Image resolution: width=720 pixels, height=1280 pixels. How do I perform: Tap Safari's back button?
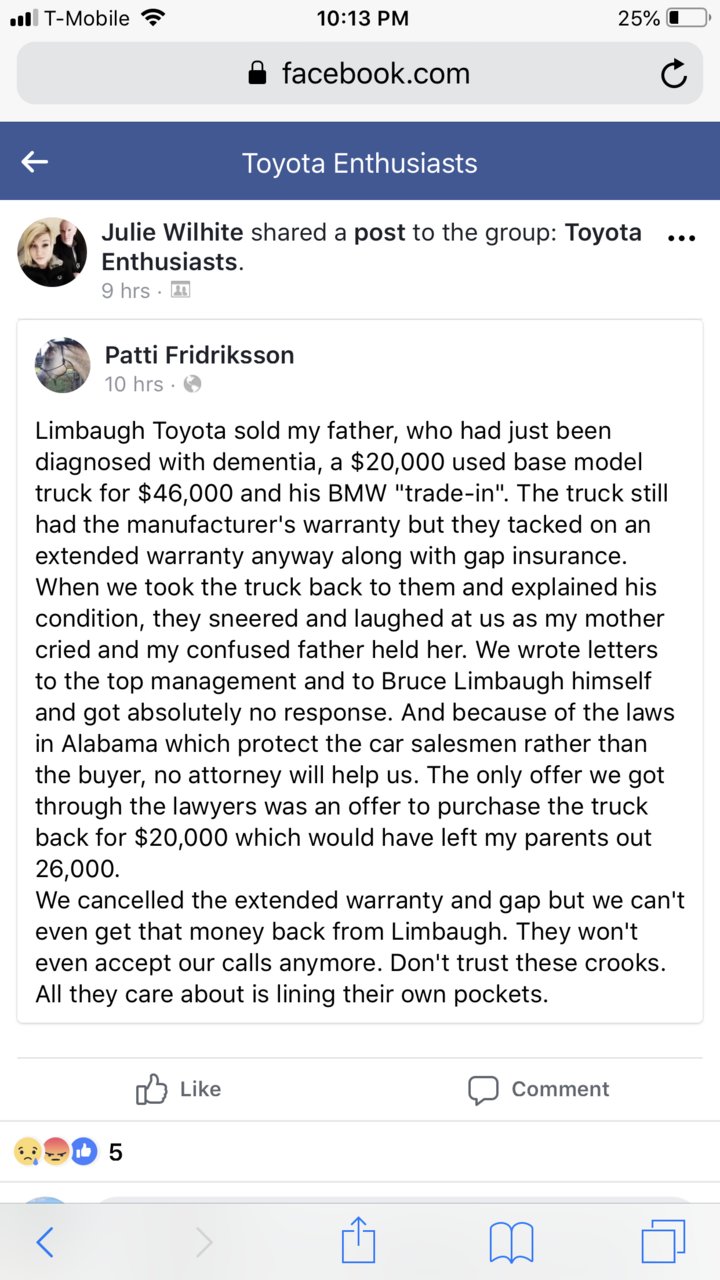44,1242
